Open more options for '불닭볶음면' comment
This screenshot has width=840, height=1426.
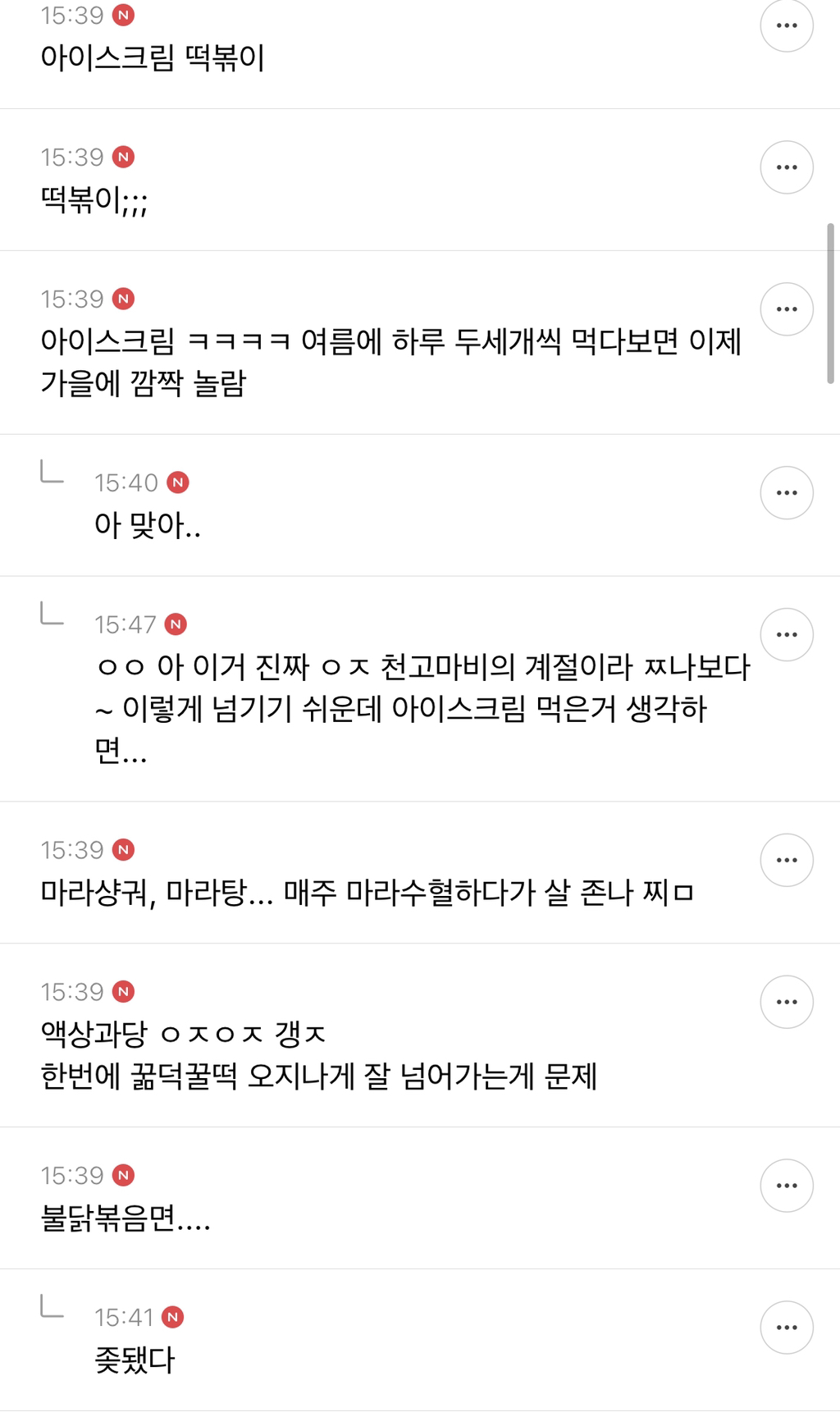point(786,1186)
